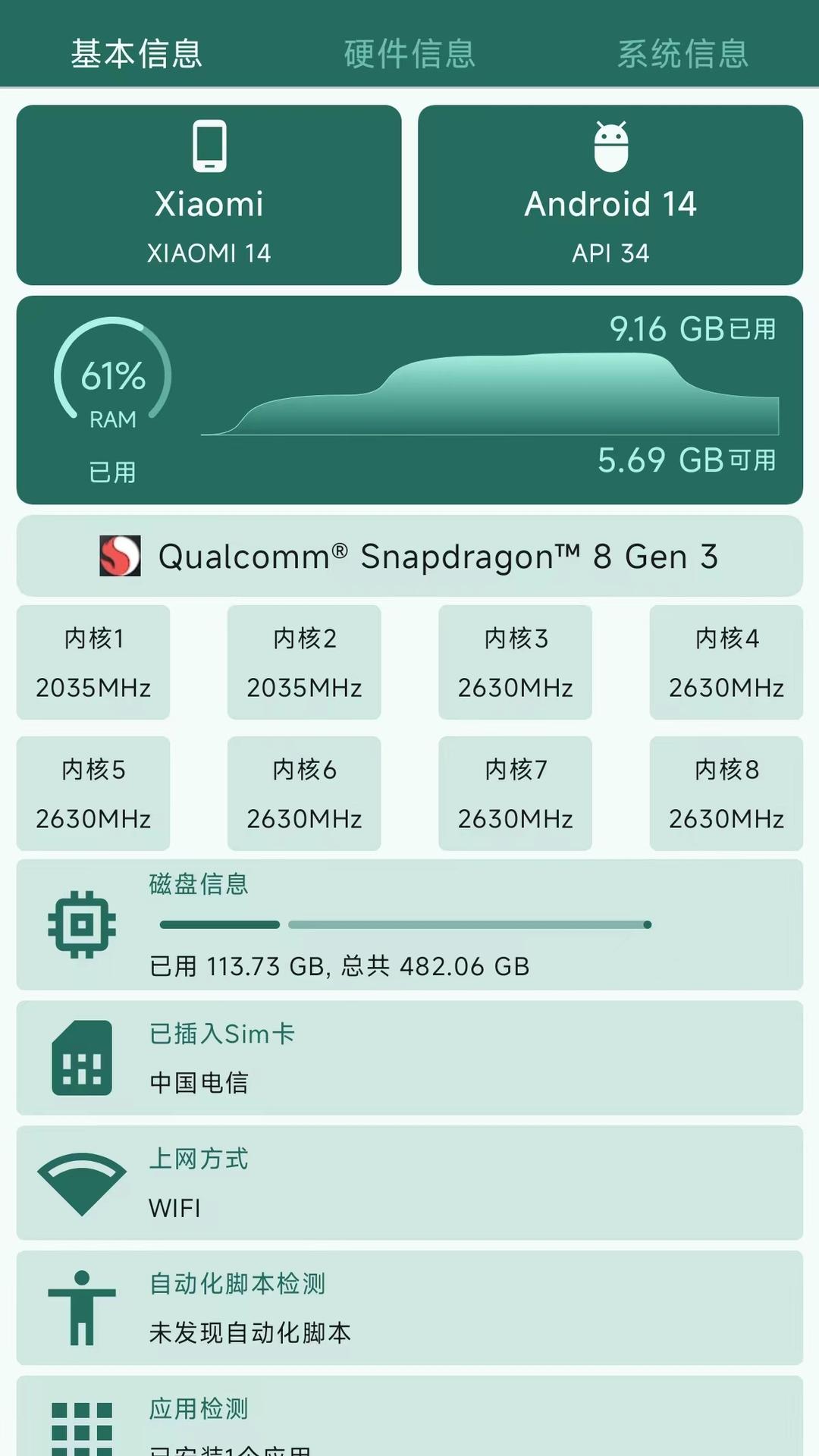Switch to the 系统信息 tab
819x1456 pixels.
point(682,53)
